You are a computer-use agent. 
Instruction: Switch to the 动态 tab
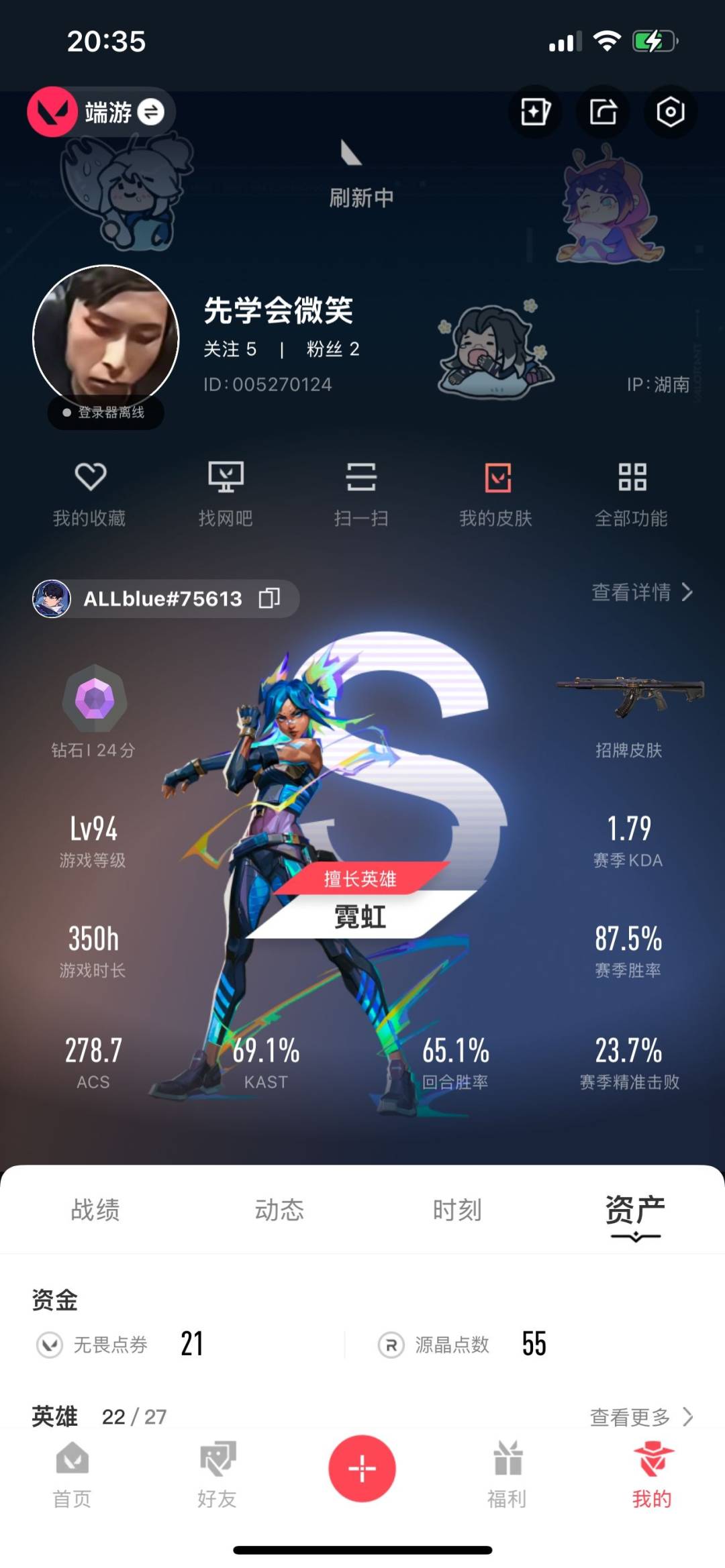click(x=279, y=1210)
